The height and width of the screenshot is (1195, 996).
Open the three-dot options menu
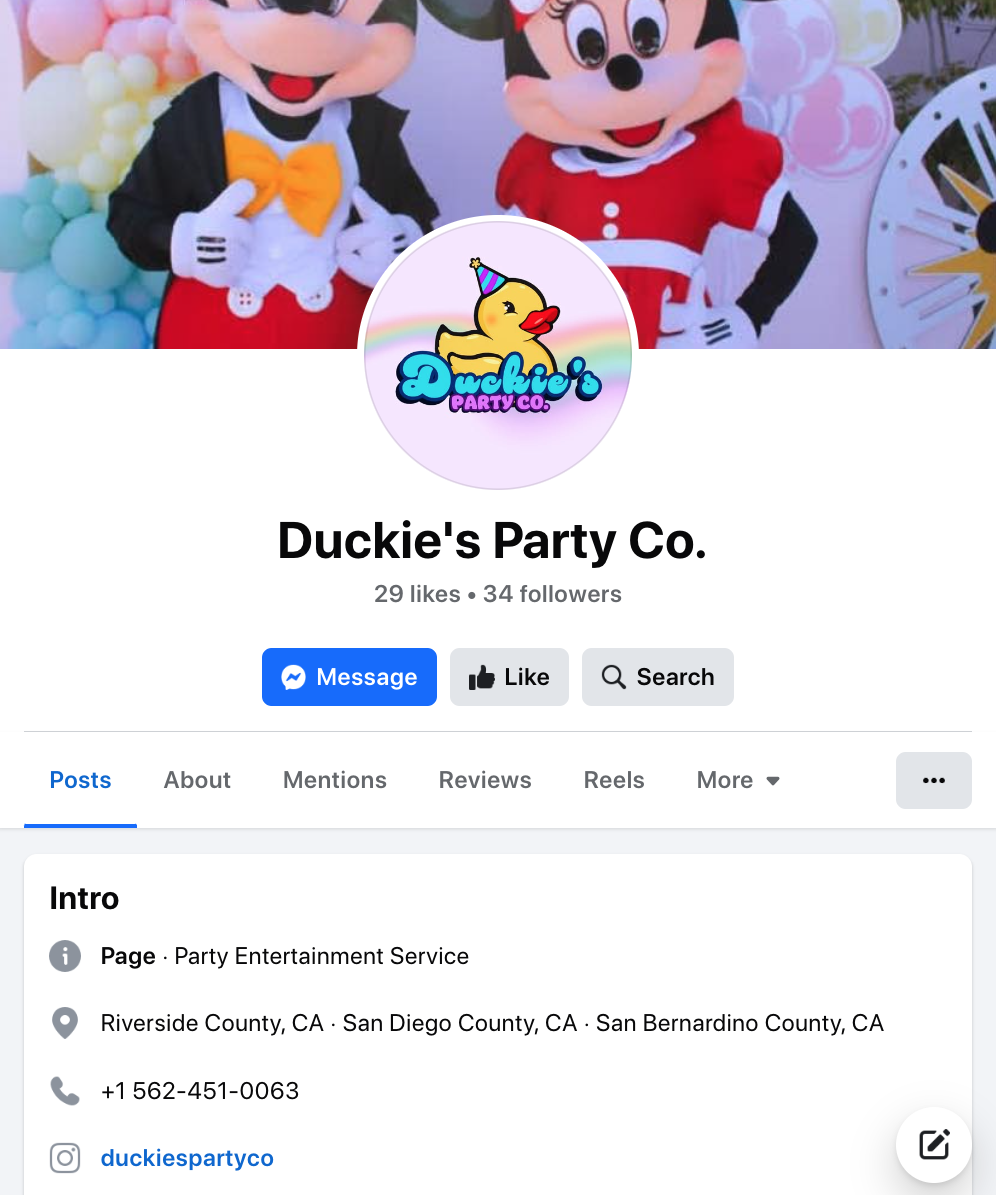[x=933, y=780]
